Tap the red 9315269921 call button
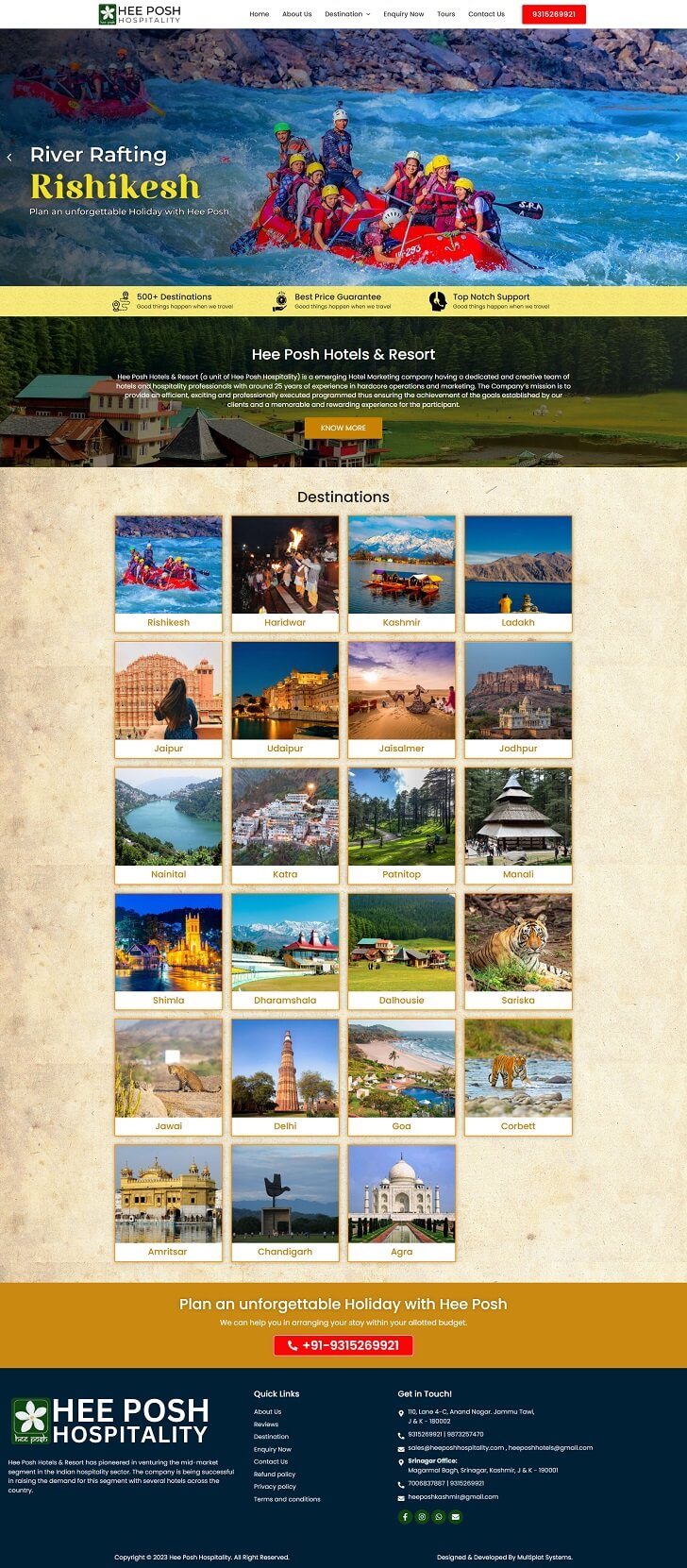687x1568 pixels. pos(553,14)
